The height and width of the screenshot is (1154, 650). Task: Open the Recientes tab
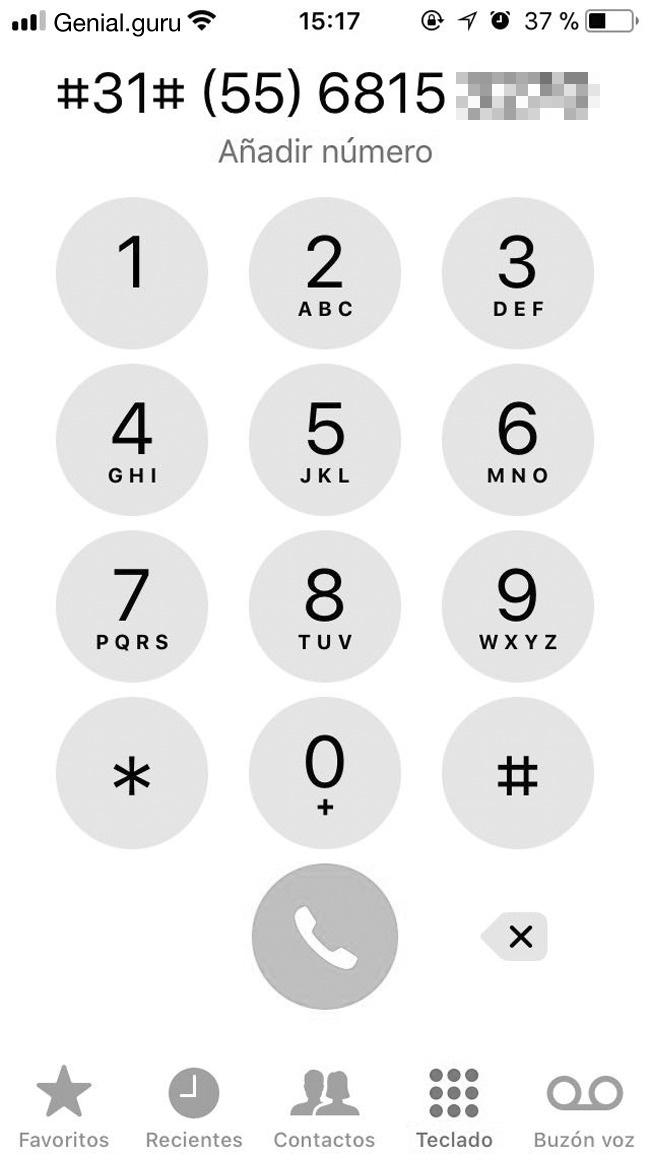[x=194, y=1106]
